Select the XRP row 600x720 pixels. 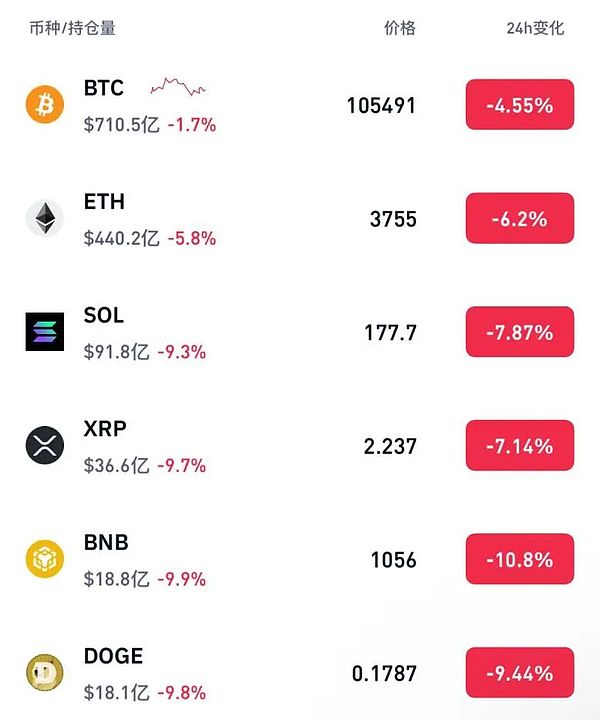[x=105, y=430]
